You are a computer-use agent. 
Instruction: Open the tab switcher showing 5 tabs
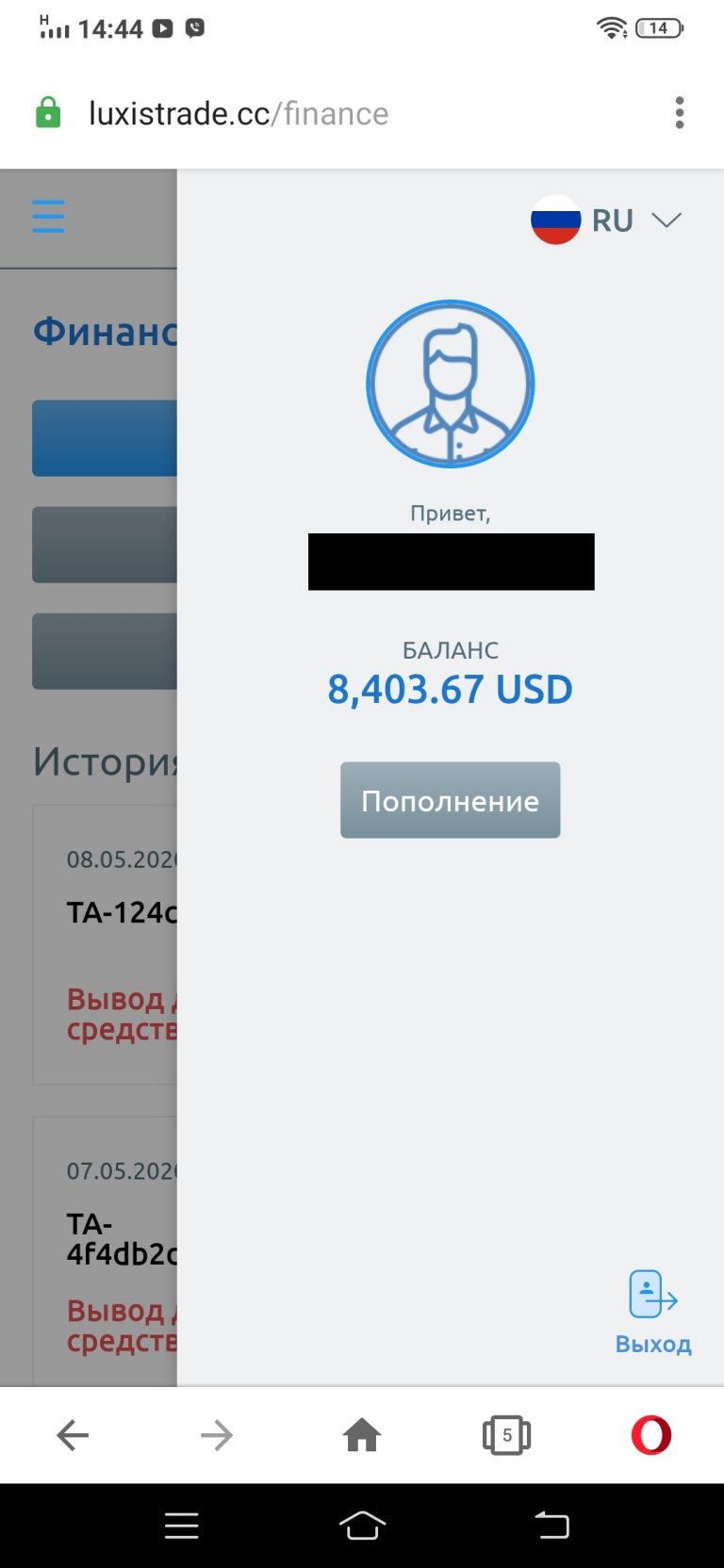point(506,1435)
